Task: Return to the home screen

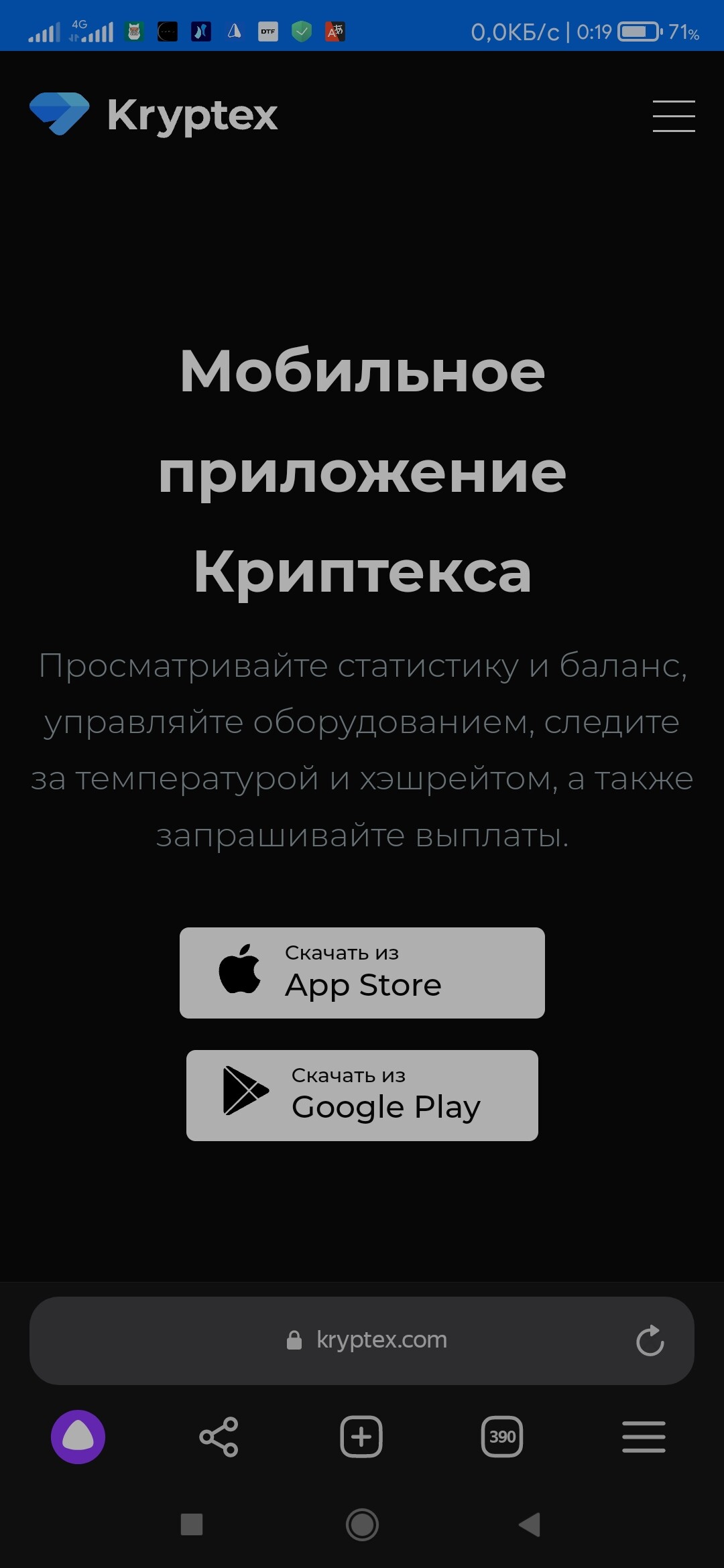Action: 362,1525
